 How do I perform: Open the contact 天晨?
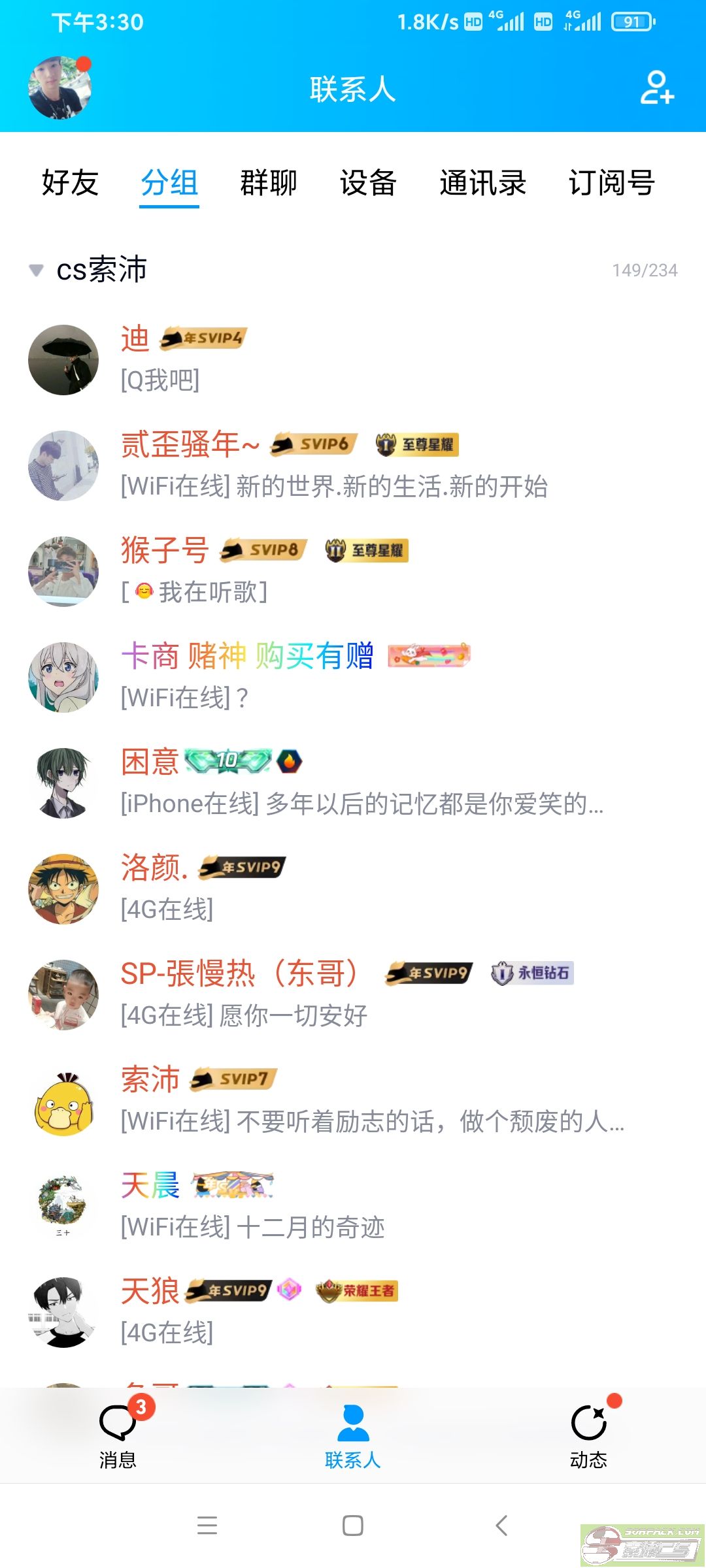(353, 1206)
